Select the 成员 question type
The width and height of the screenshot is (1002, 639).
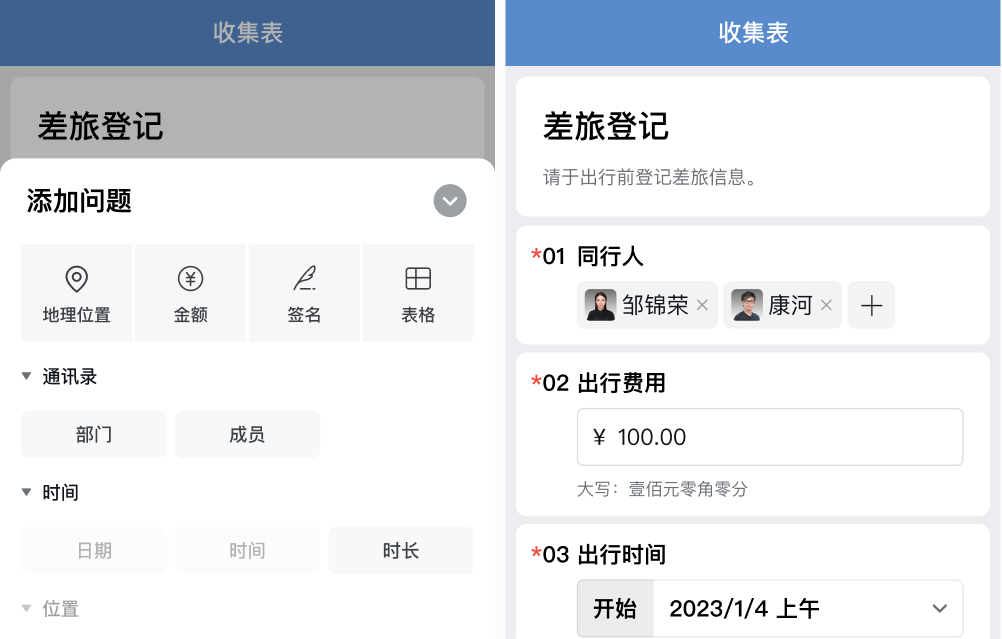pyautogui.click(x=247, y=435)
